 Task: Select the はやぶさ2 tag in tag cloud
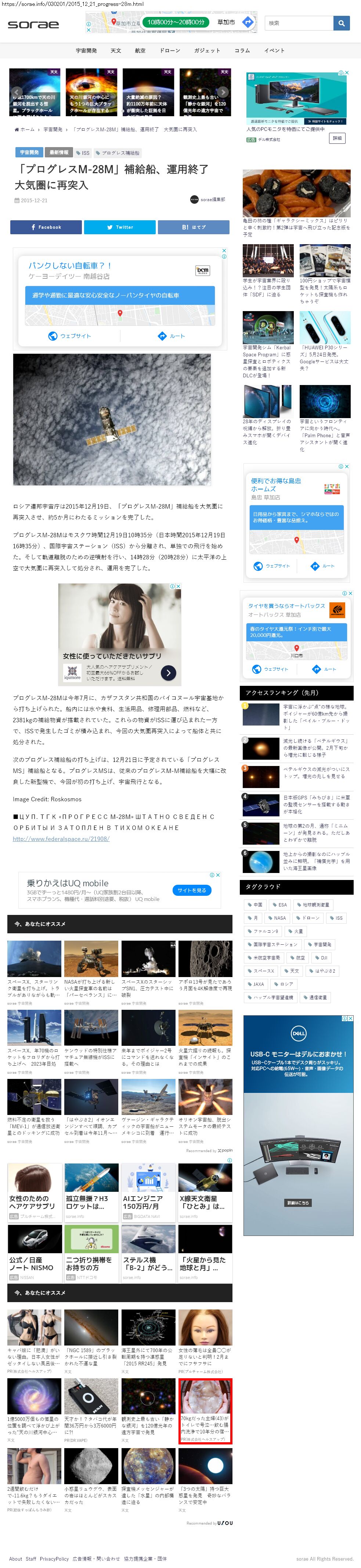[323, 971]
